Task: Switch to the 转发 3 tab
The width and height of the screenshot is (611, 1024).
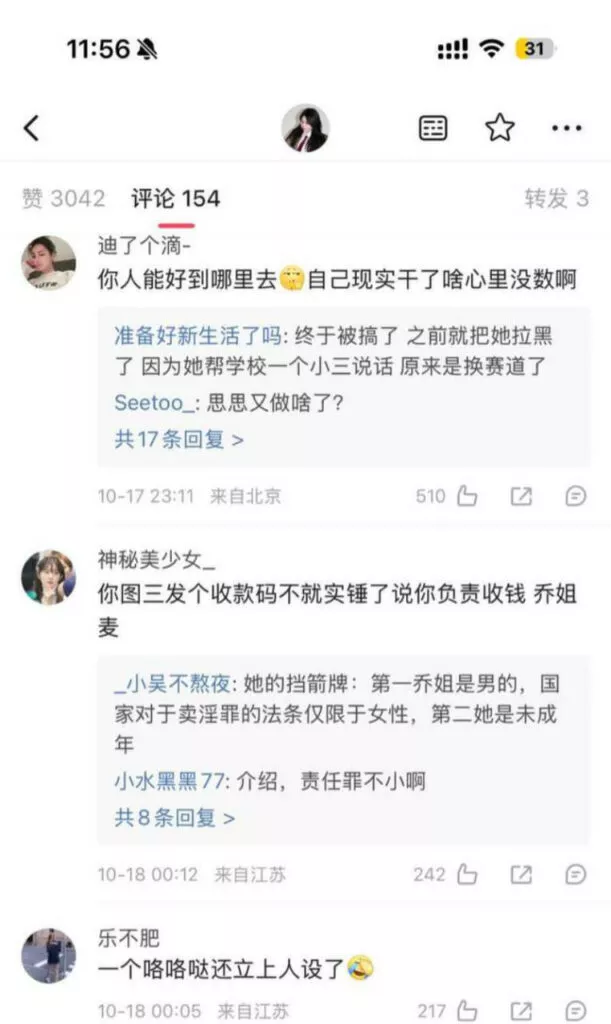Action: (556, 198)
